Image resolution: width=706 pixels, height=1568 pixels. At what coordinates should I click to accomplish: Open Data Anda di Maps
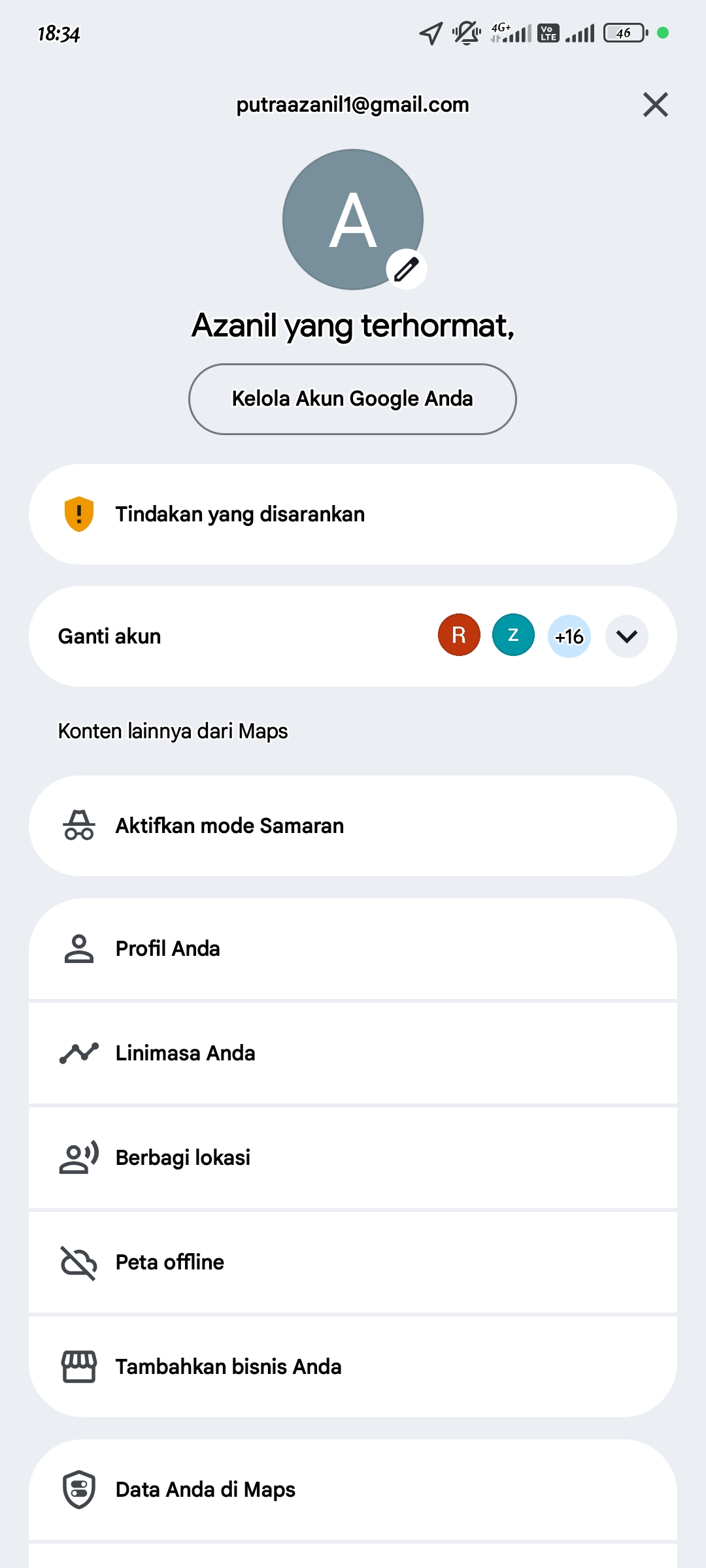tap(353, 1490)
